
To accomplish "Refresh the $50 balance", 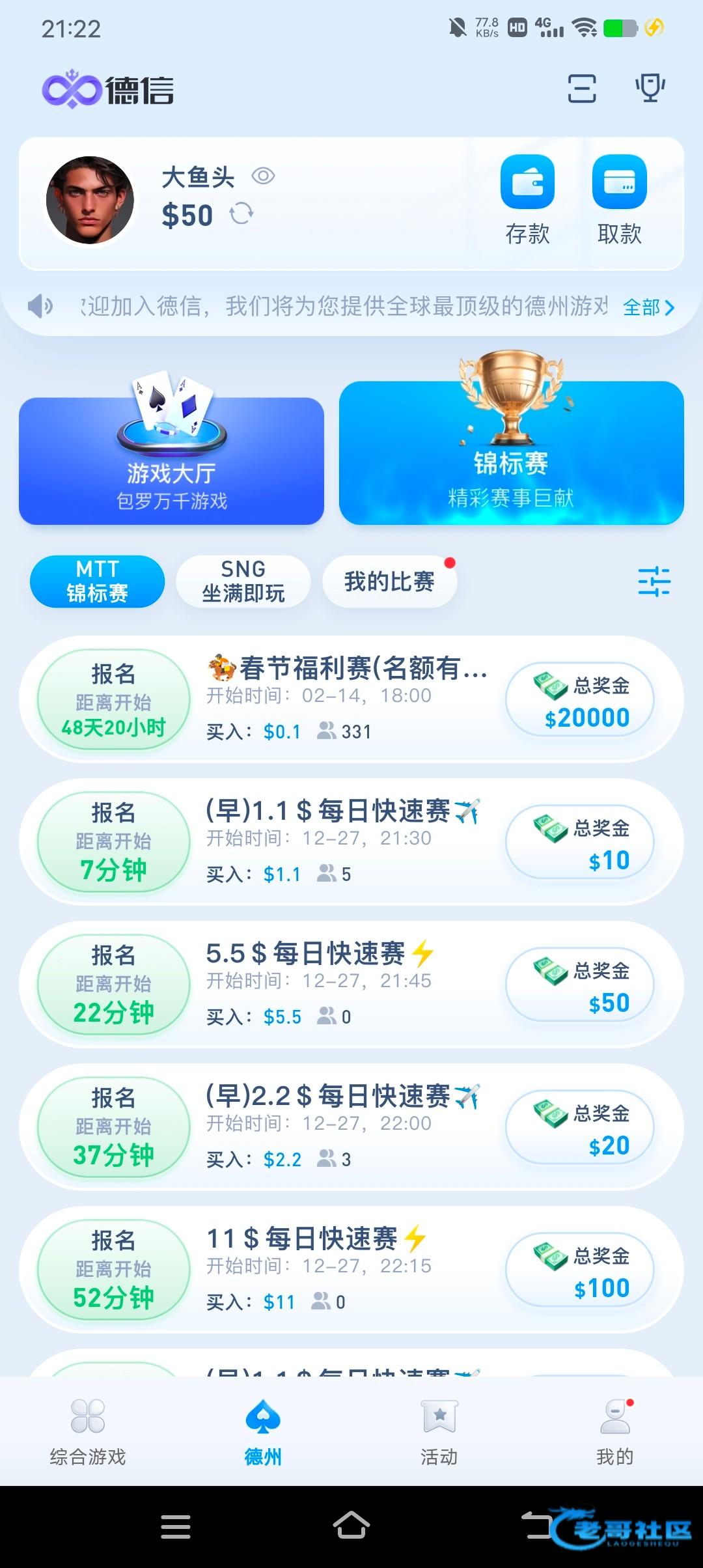I will pyautogui.click(x=241, y=214).
